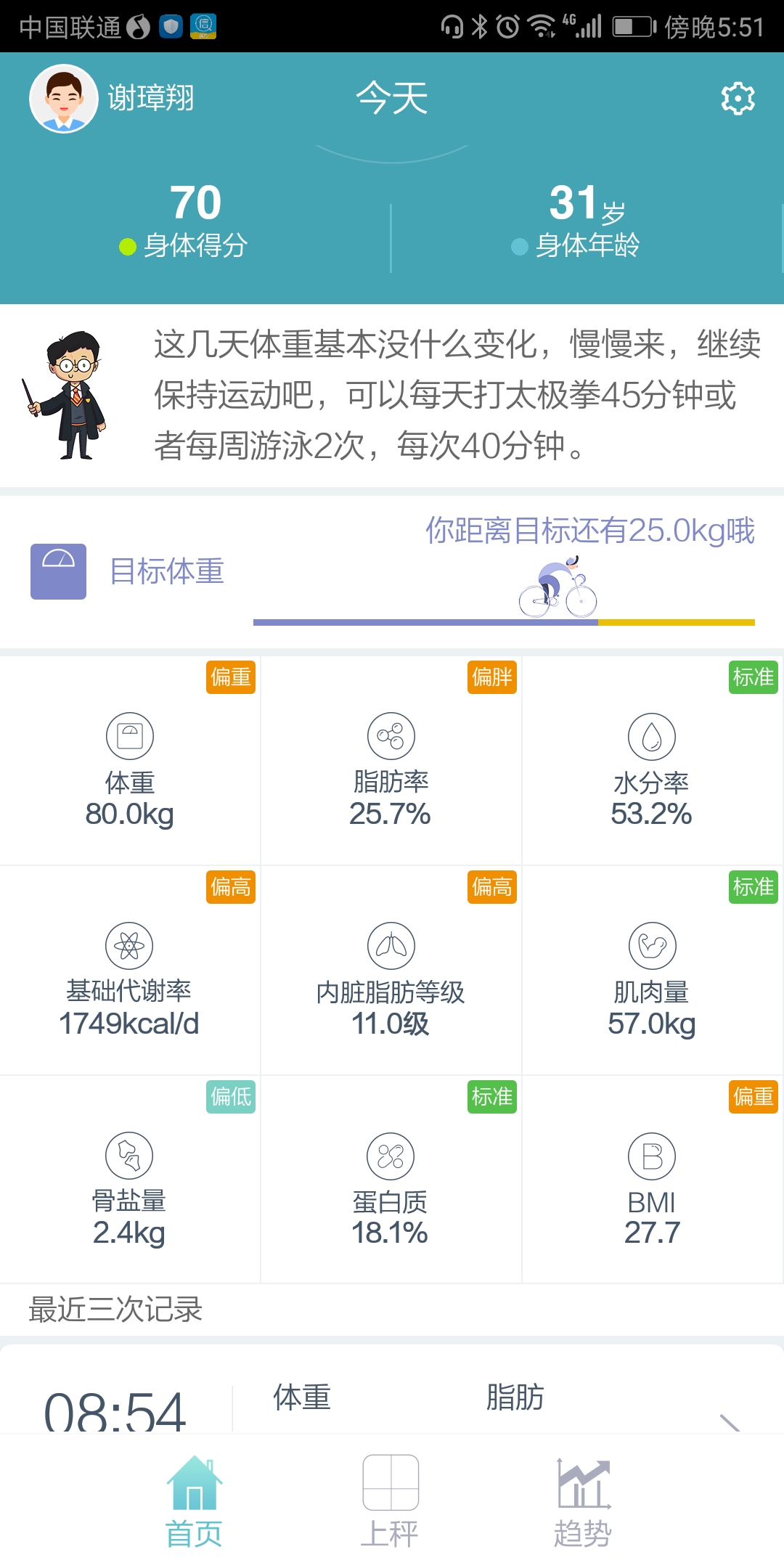Image resolution: width=784 pixels, height=1568 pixels.
Task: Open the settings gear icon
Action: tap(738, 98)
